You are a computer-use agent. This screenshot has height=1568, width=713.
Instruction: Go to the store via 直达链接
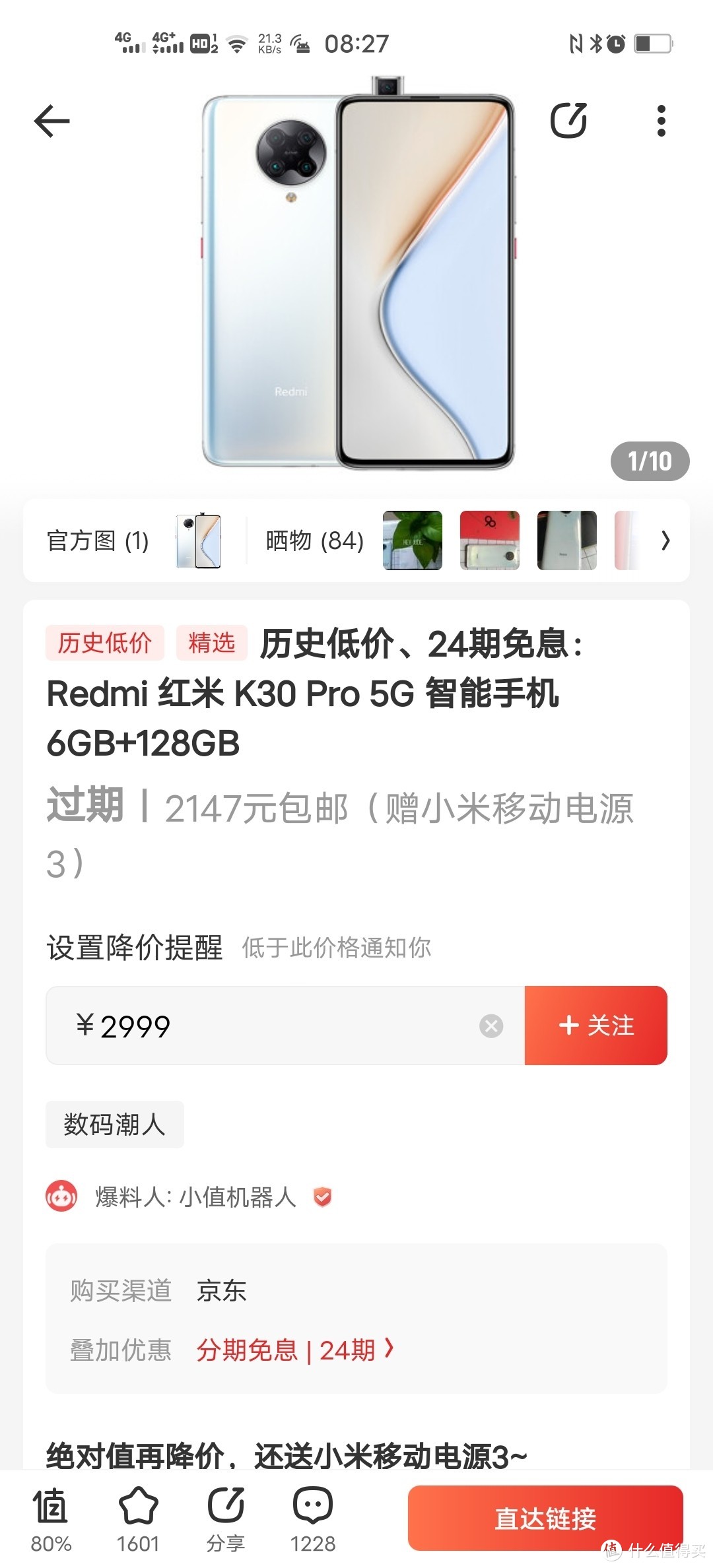[x=545, y=1518]
